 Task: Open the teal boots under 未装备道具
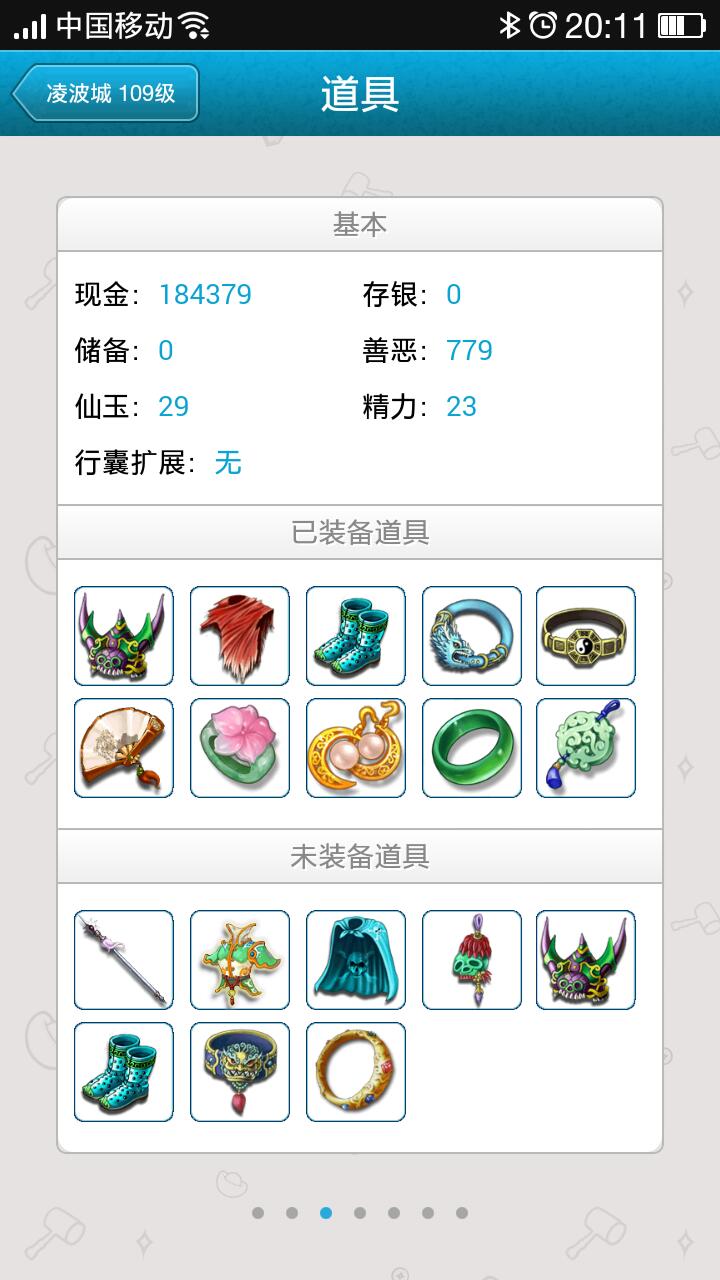pos(124,1072)
